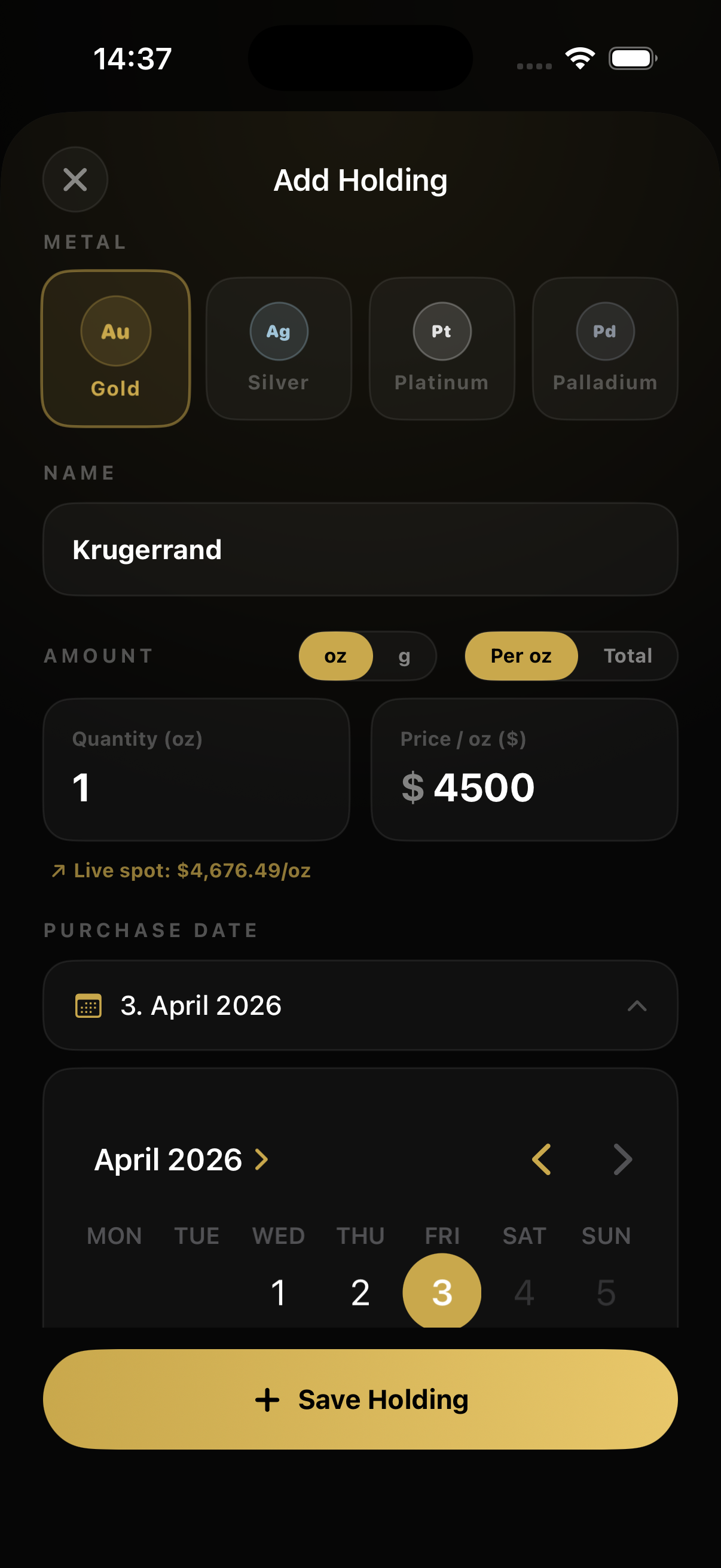The width and height of the screenshot is (721, 1568).
Task: Select the Silver (Ag) metal icon
Action: (x=279, y=332)
